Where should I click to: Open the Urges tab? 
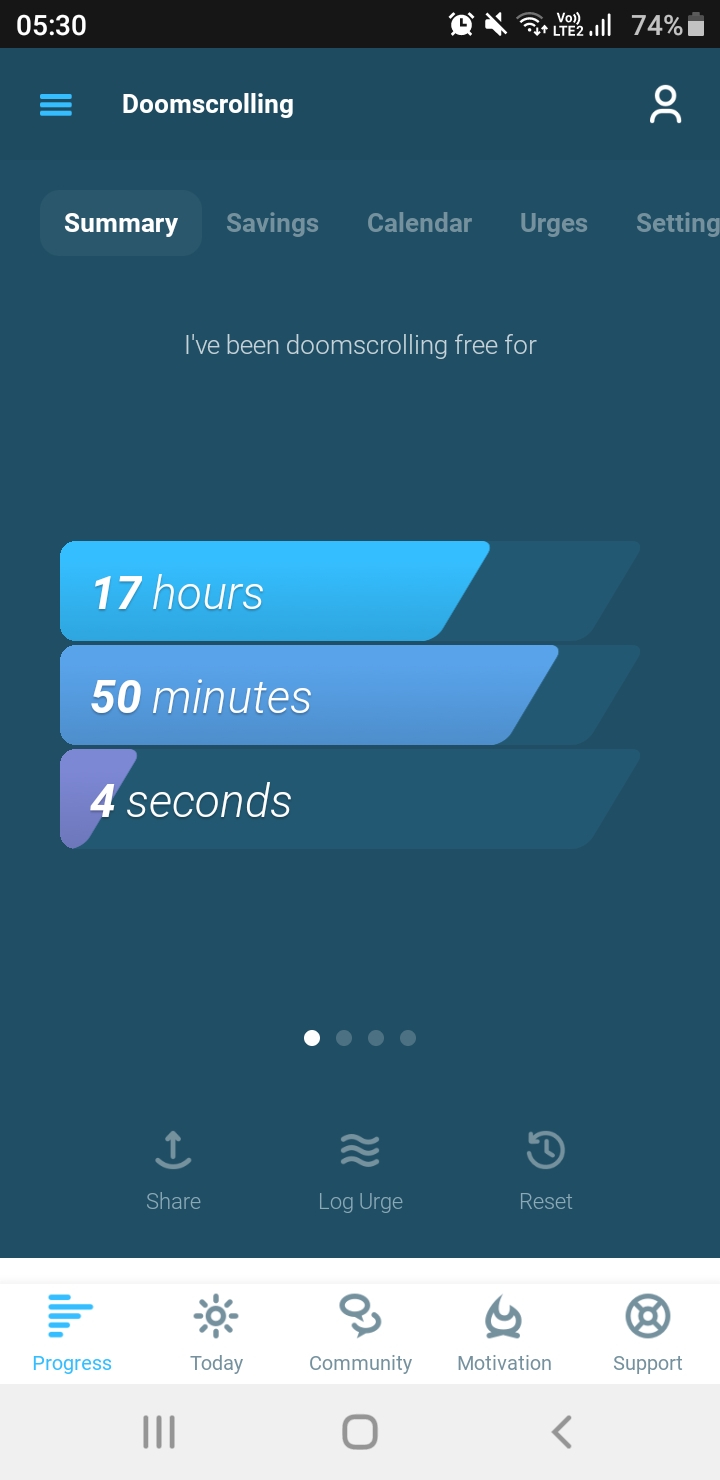coord(553,223)
